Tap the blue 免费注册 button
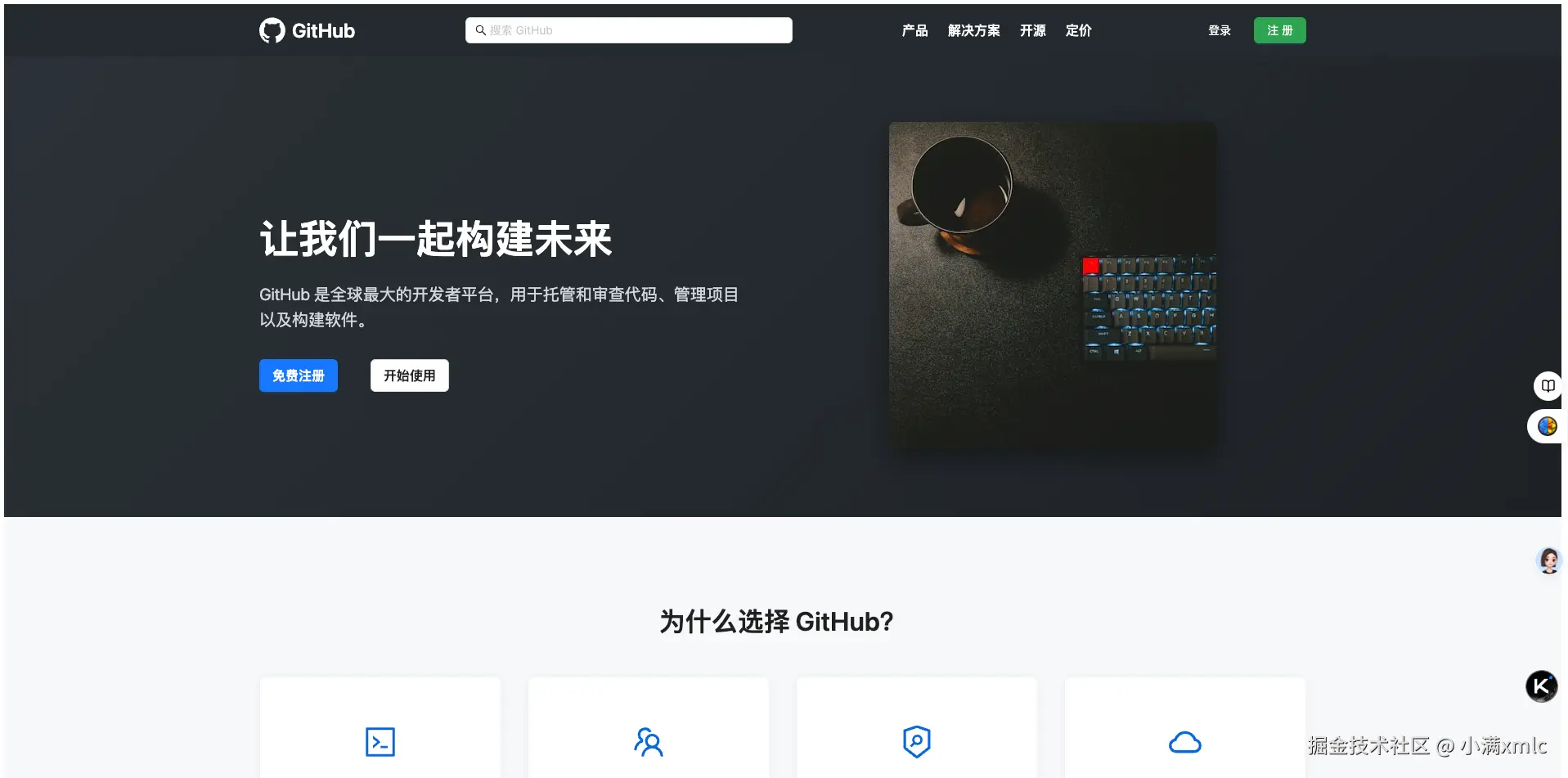This screenshot has width=1568, height=778. pos(298,376)
